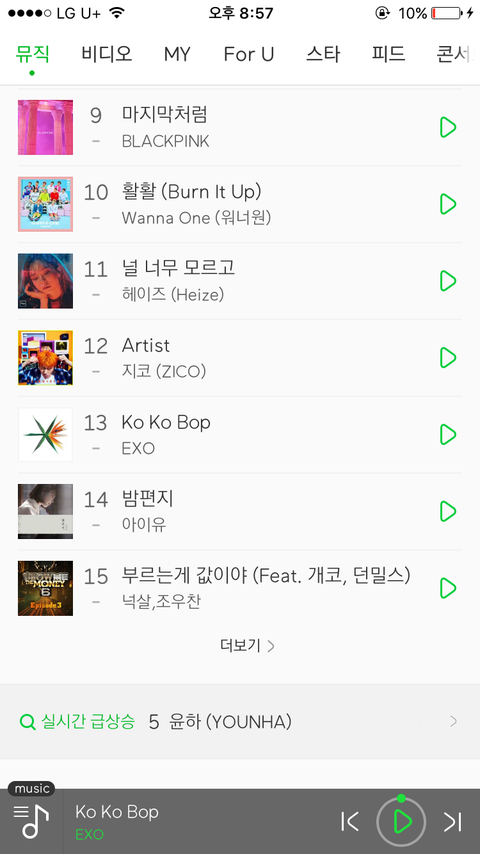480x854 pixels.
Task: Open the song row 밤편지 by 아이유
Action: [240, 511]
